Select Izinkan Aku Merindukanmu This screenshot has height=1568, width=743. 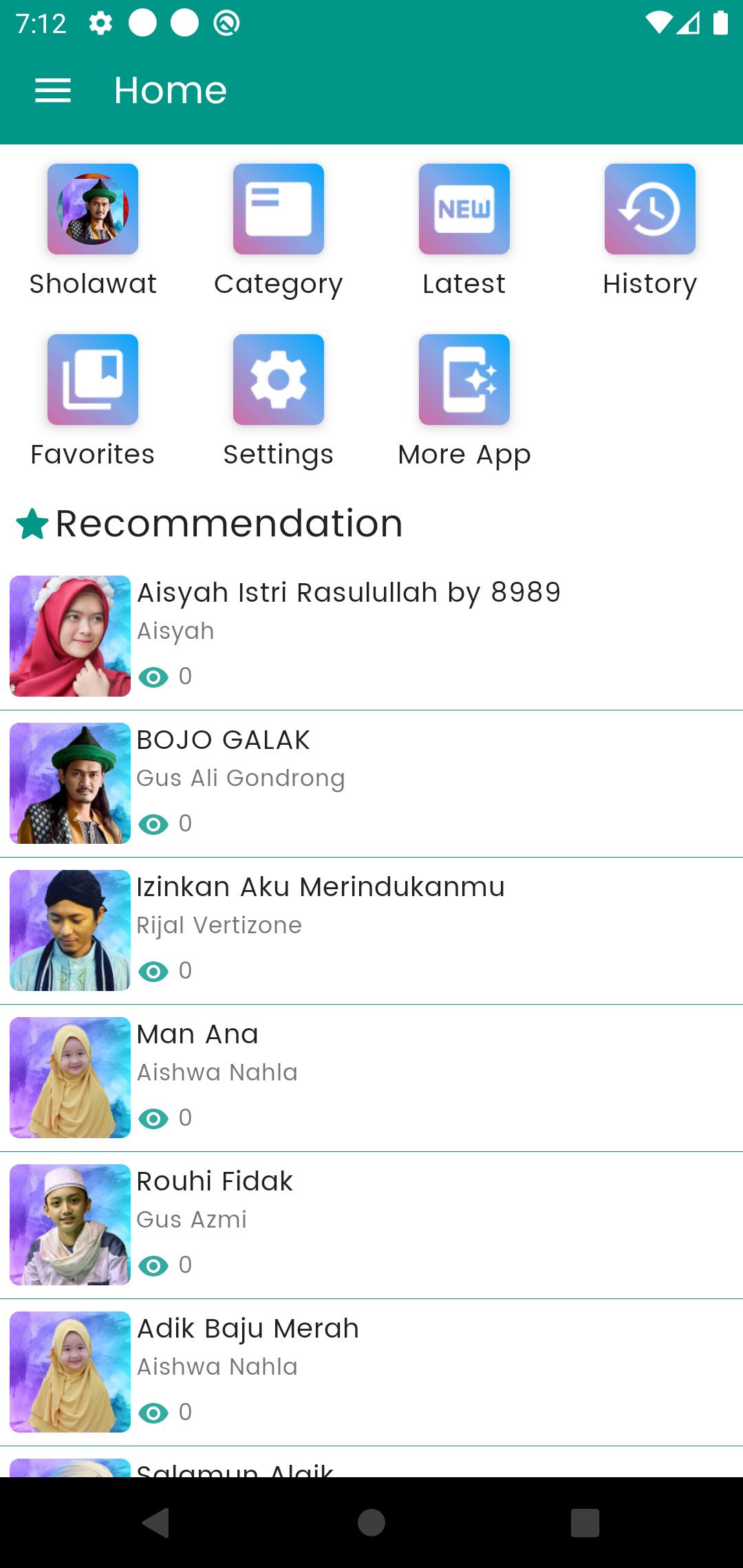pyautogui.click(x=371, y=930)
